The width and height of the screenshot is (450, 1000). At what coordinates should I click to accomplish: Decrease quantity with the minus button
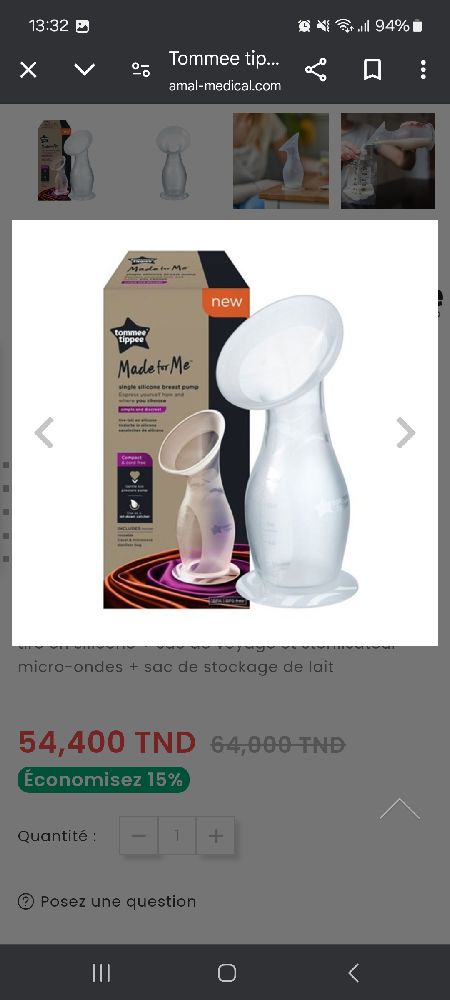pos(138,835)
